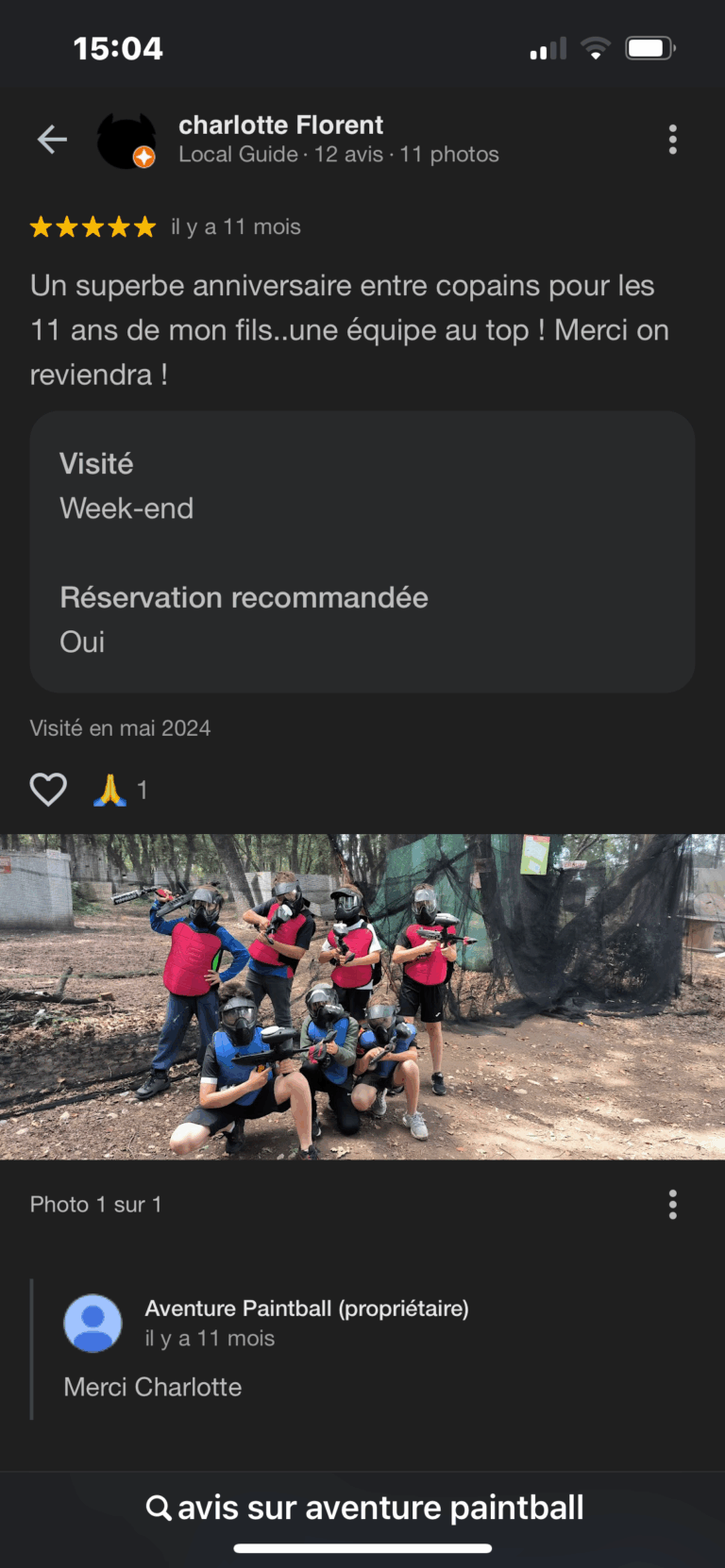Open the review's overflow menu
This screenshot has height=1568, width=725.
point(672,140)
